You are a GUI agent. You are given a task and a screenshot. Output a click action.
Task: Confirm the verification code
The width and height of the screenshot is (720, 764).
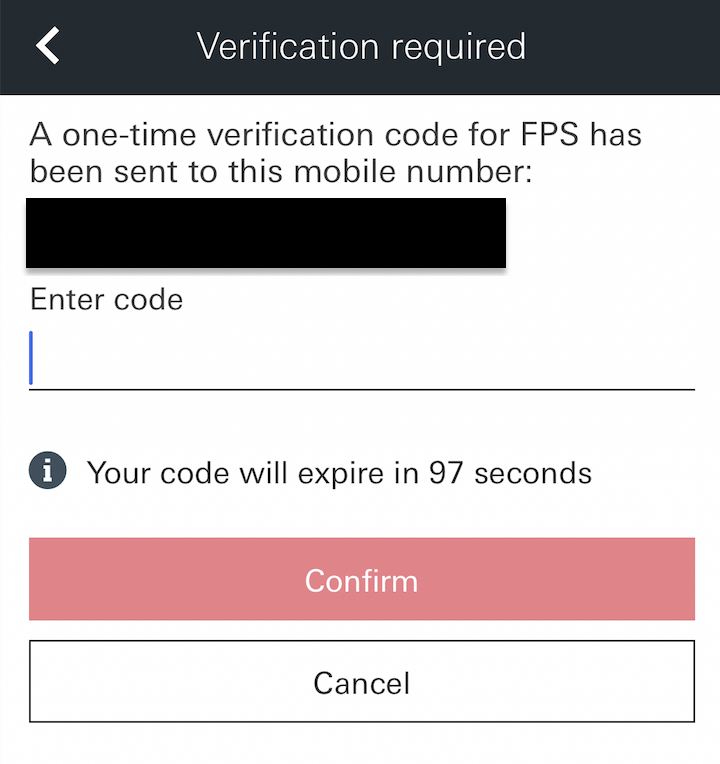click(361, 580)
